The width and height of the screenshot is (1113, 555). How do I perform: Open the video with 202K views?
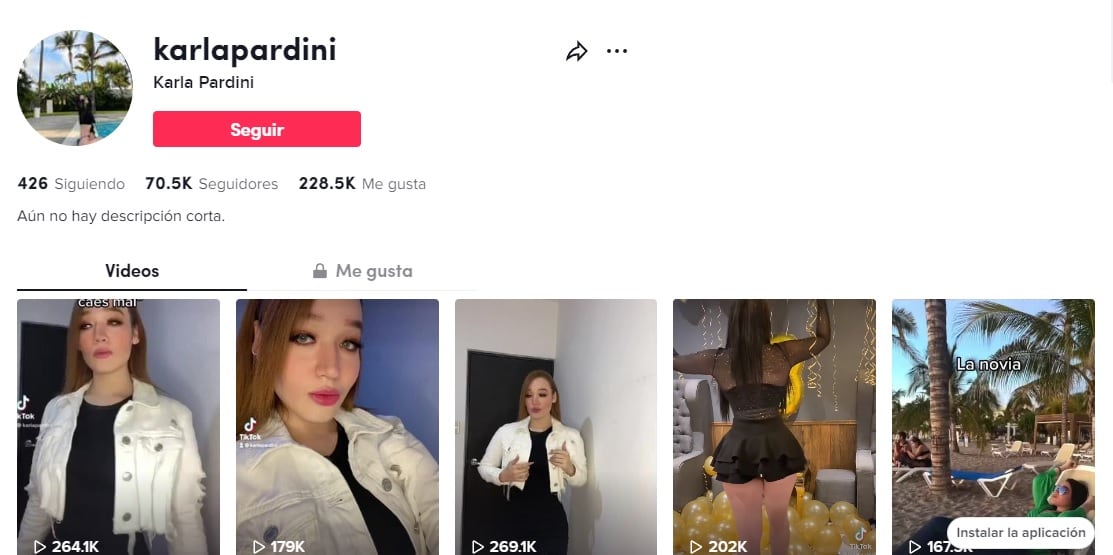(x=774, y=425)
